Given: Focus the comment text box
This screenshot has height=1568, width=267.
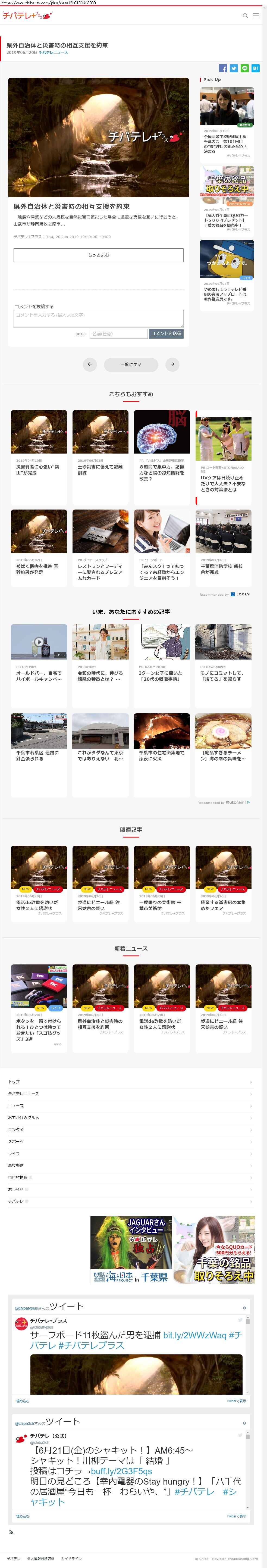Looking at the screenshot, I should pos(99,318).
